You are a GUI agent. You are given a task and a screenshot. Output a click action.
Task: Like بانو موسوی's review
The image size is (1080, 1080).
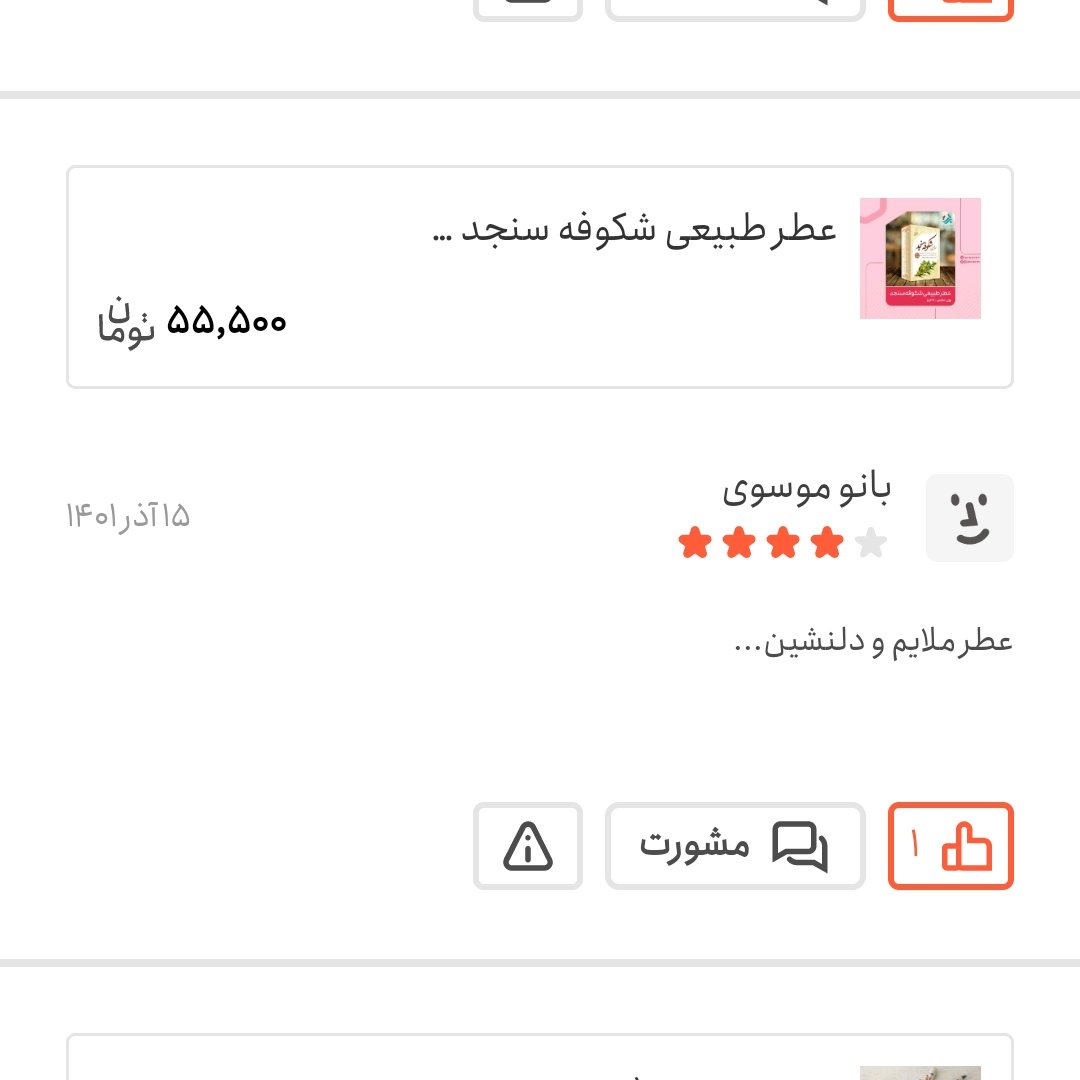(x=950, y=846)
